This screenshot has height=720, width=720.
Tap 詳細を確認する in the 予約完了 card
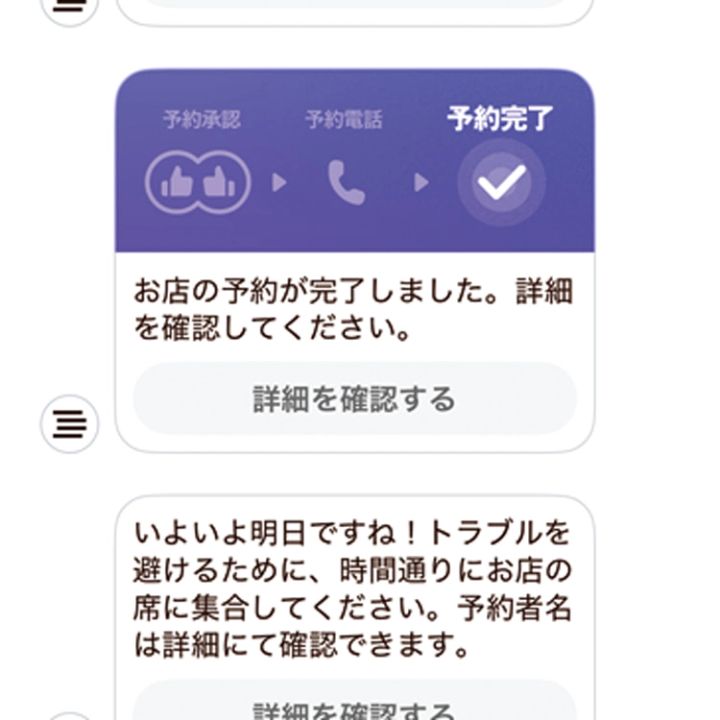click(355, 398)
